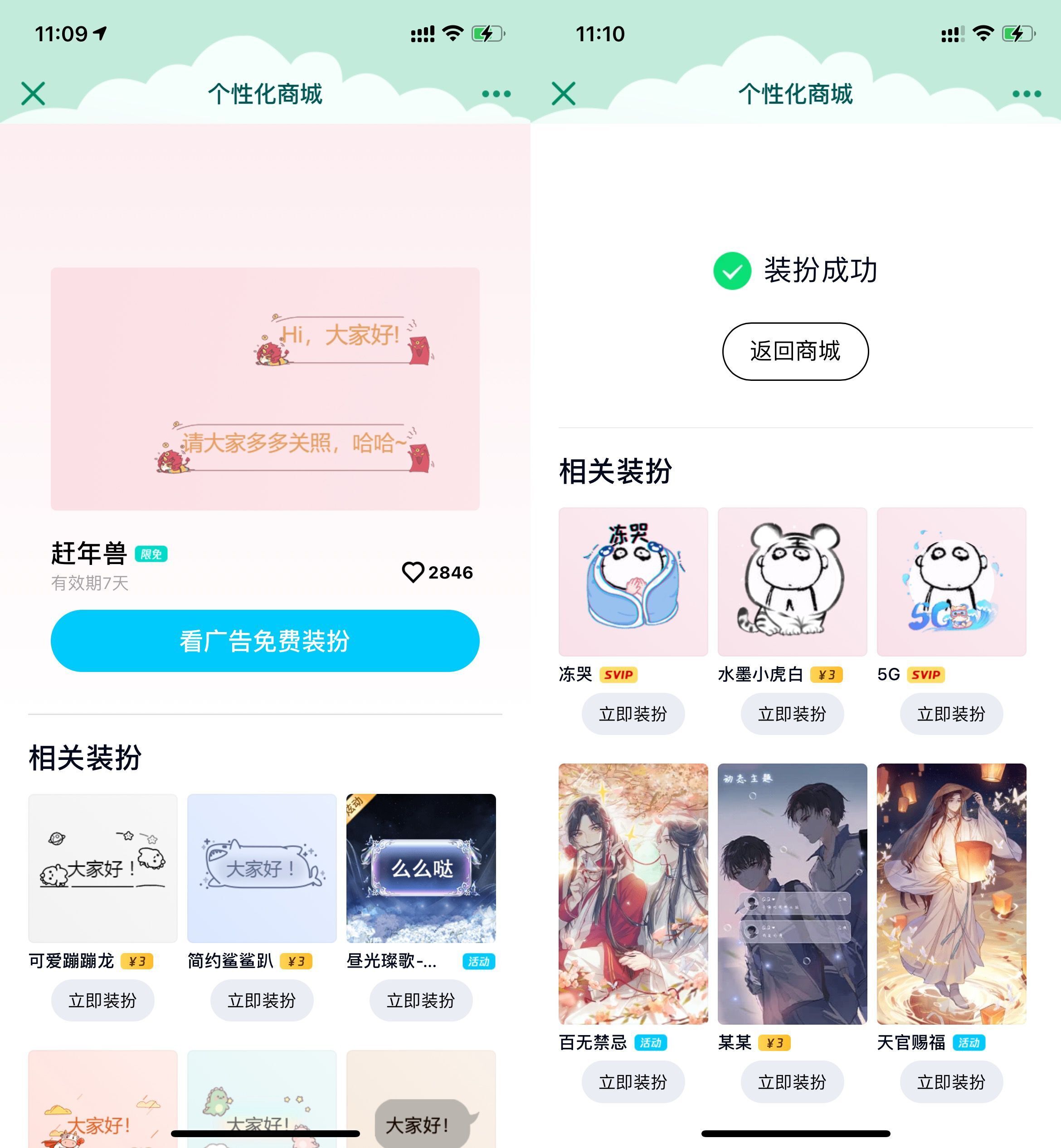
Task: Select 立即装扮 for the 5G item
Action: (x=951, y=714)
